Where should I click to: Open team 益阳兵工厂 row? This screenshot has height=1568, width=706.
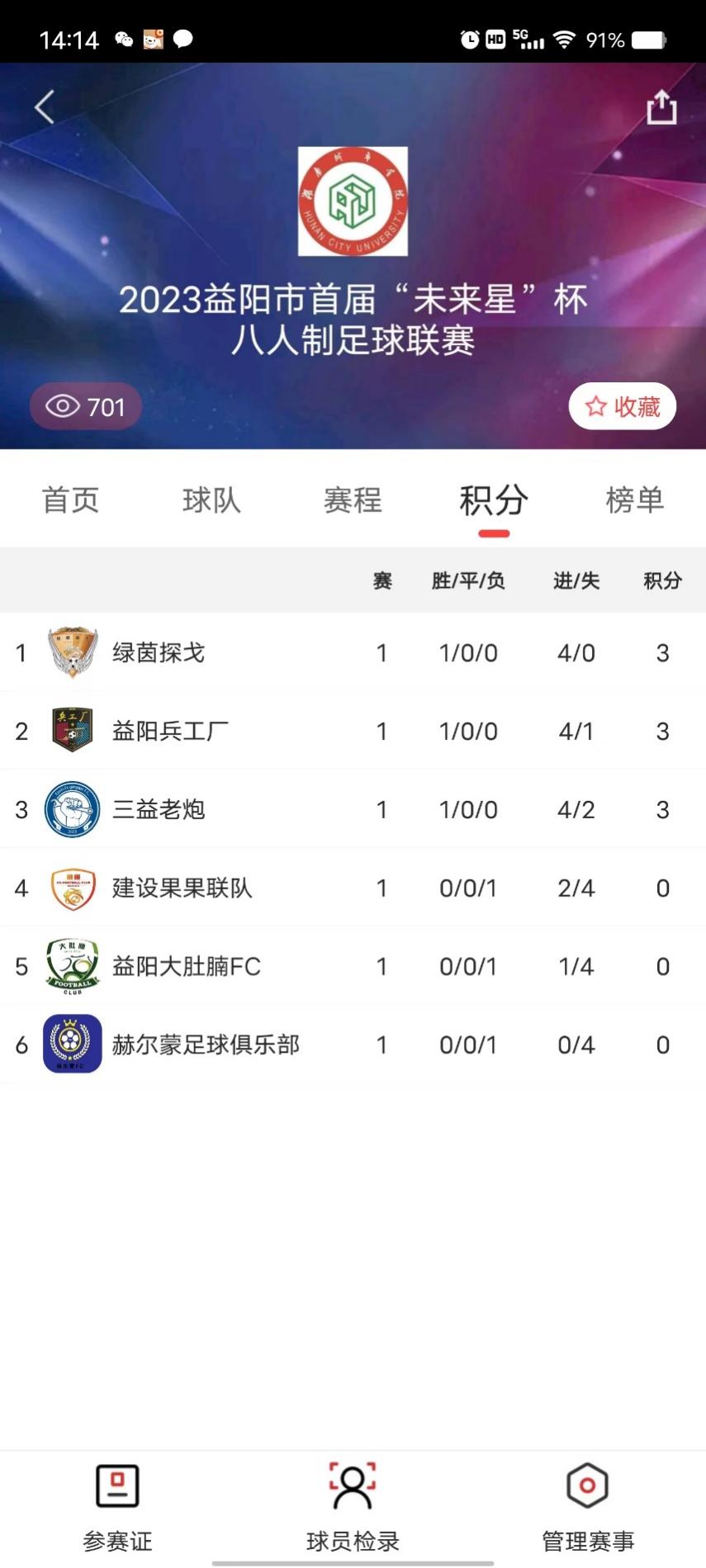pyautogui.click(x=170, y=732)
